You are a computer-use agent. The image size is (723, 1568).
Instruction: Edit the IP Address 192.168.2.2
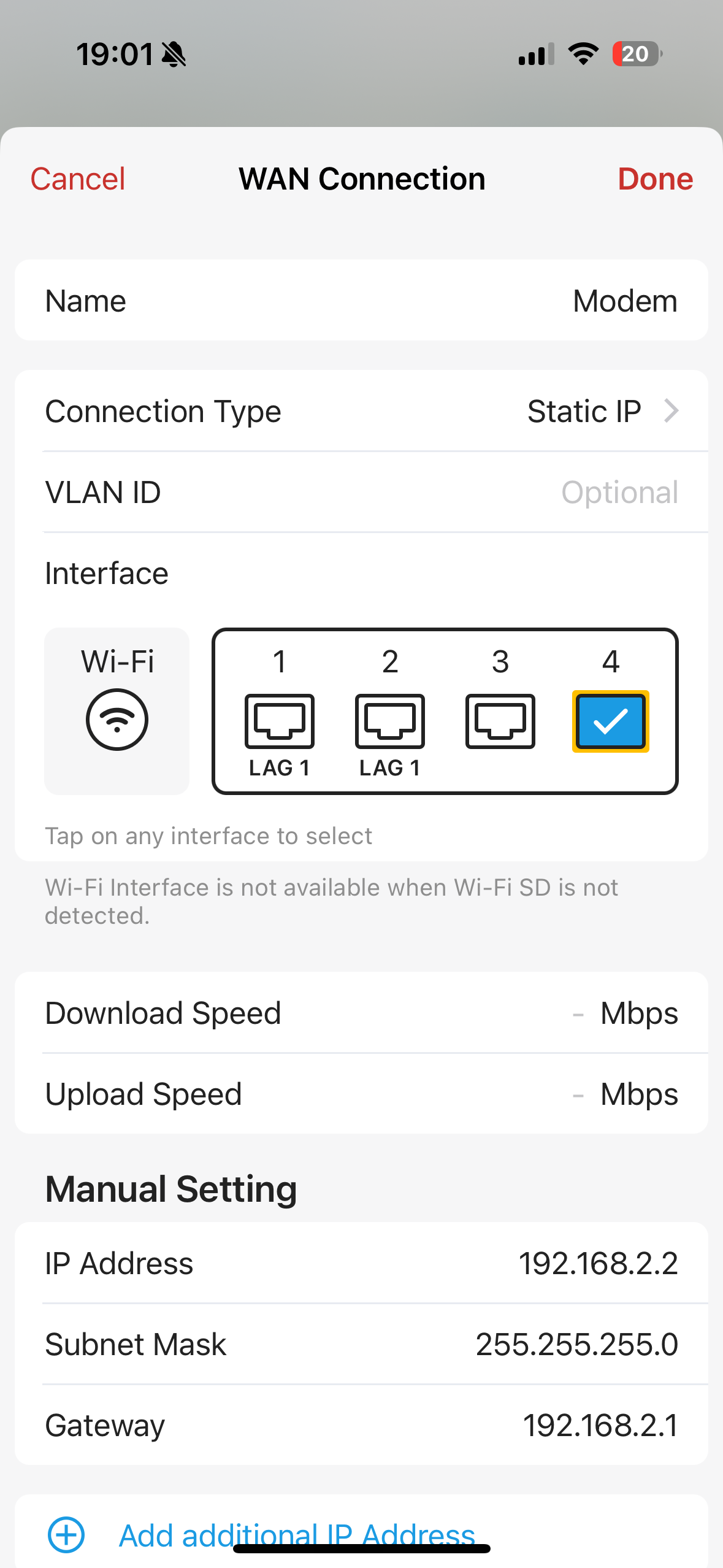pos(362,1263)
